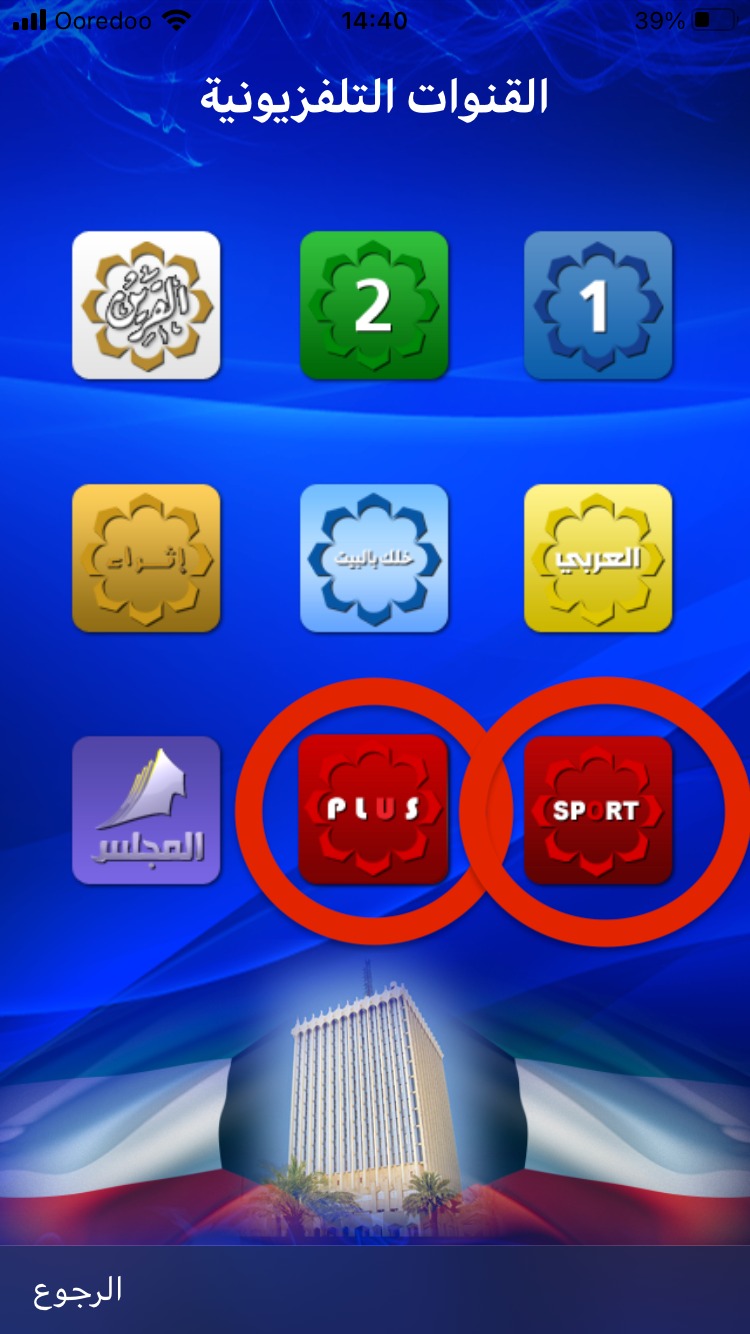Image resolution: width=750 pixels, height=1334 pixels.
Task: Open the KTV 1 channel tile
Action: tap(598, 306)
